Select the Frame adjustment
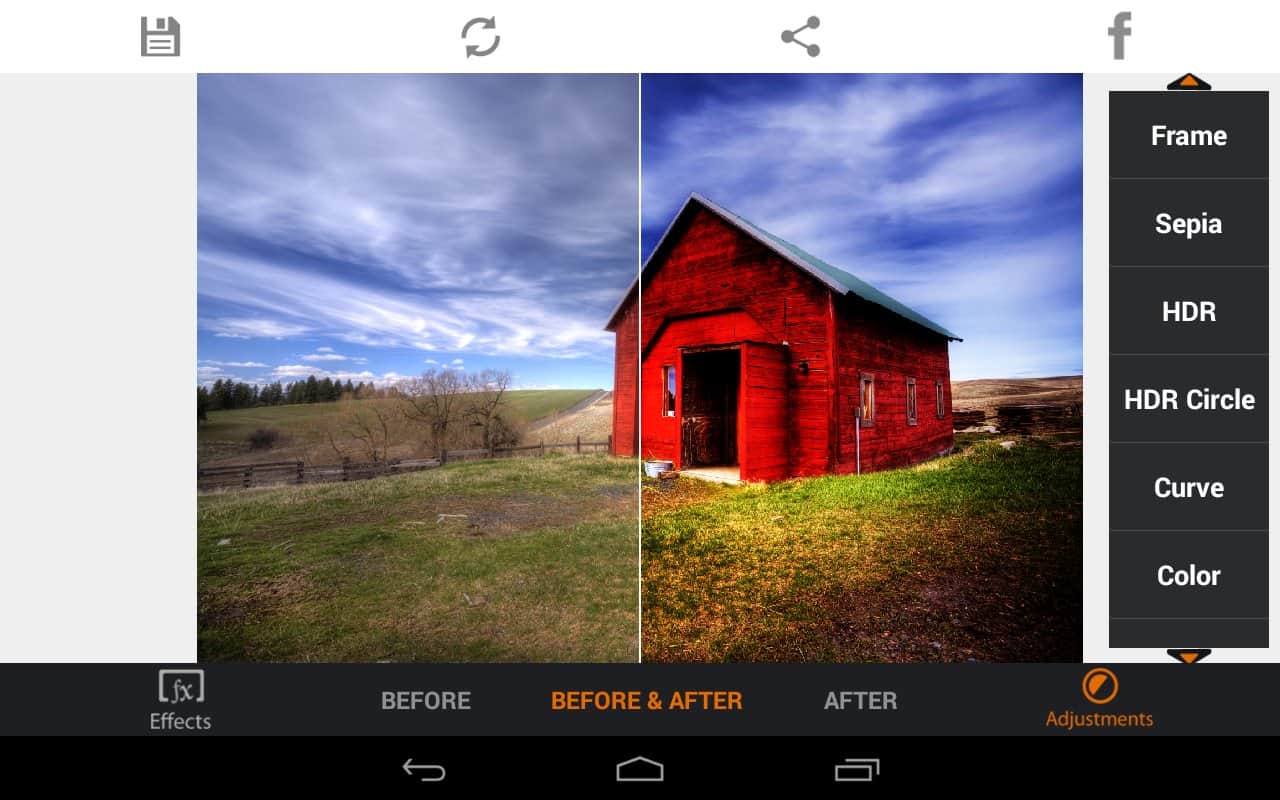This screenshot has height=800, width=1280. [x=1188, y=135]
